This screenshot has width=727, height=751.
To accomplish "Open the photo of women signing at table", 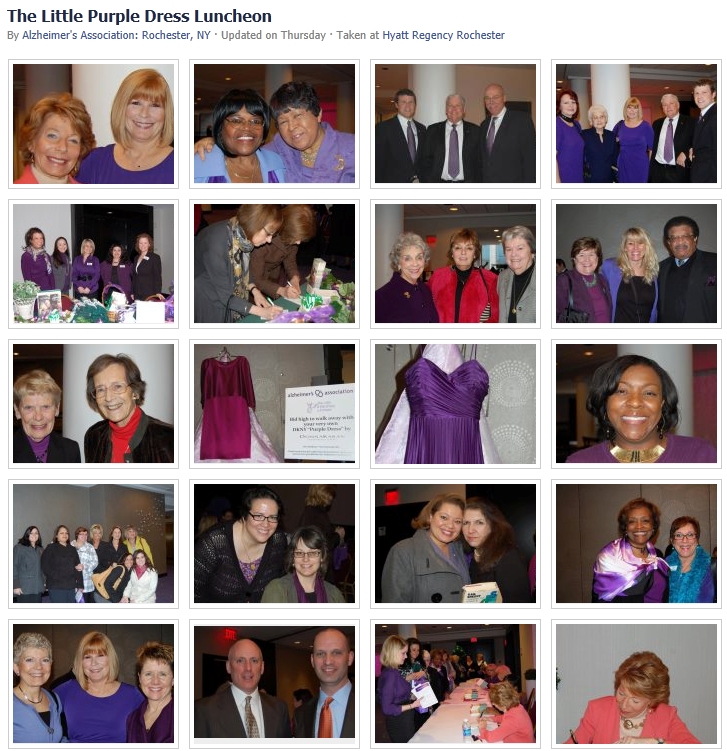I will coord(274,263).
